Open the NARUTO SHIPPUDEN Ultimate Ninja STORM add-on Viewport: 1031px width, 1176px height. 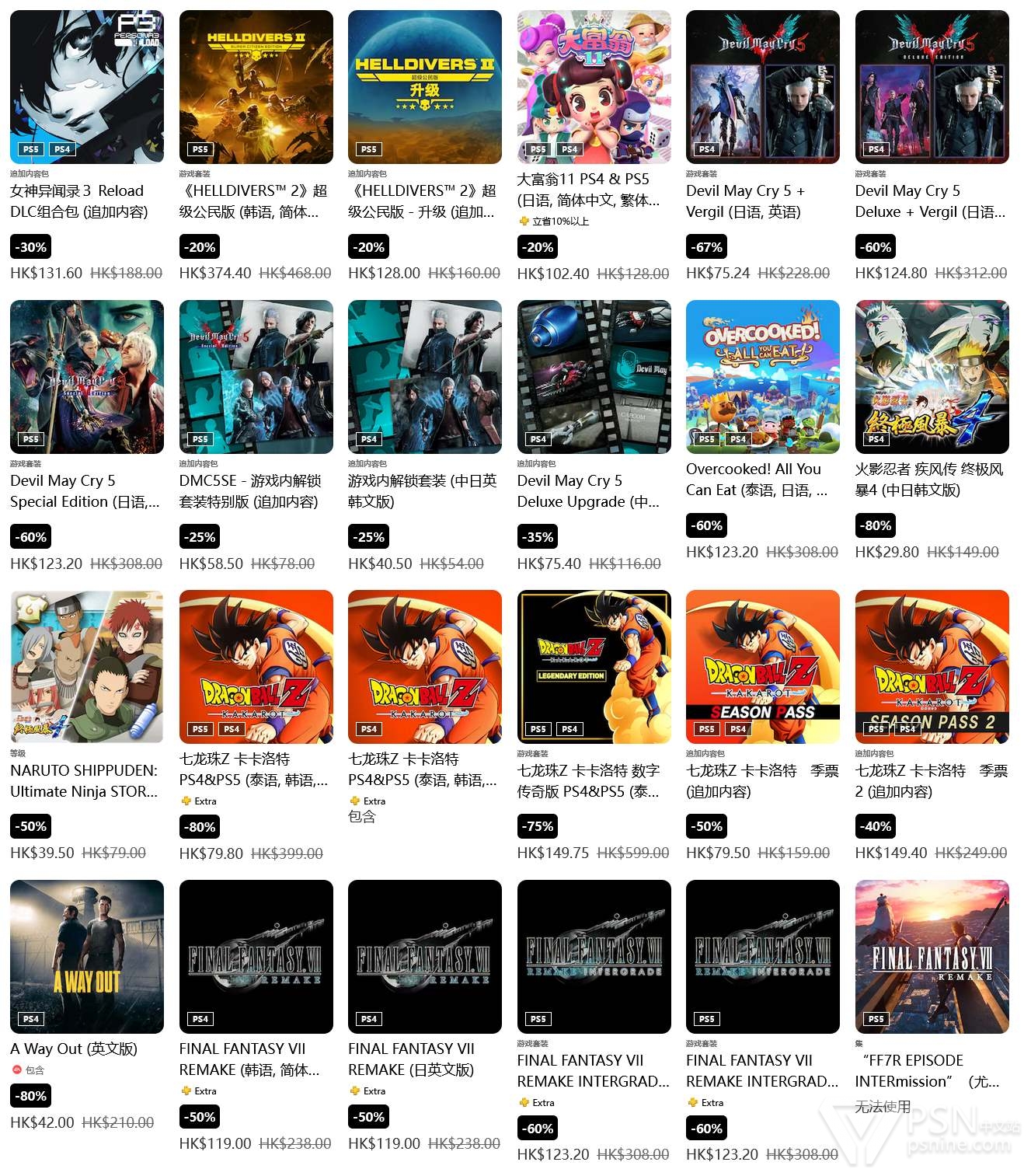click(86, 667)
